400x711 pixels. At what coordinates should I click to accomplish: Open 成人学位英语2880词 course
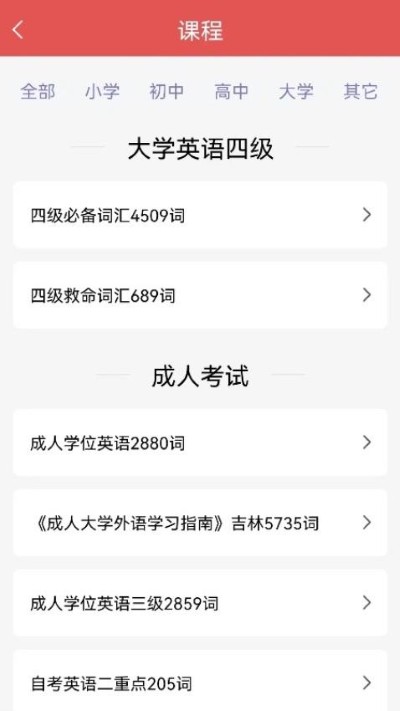[x=200, y=443]
